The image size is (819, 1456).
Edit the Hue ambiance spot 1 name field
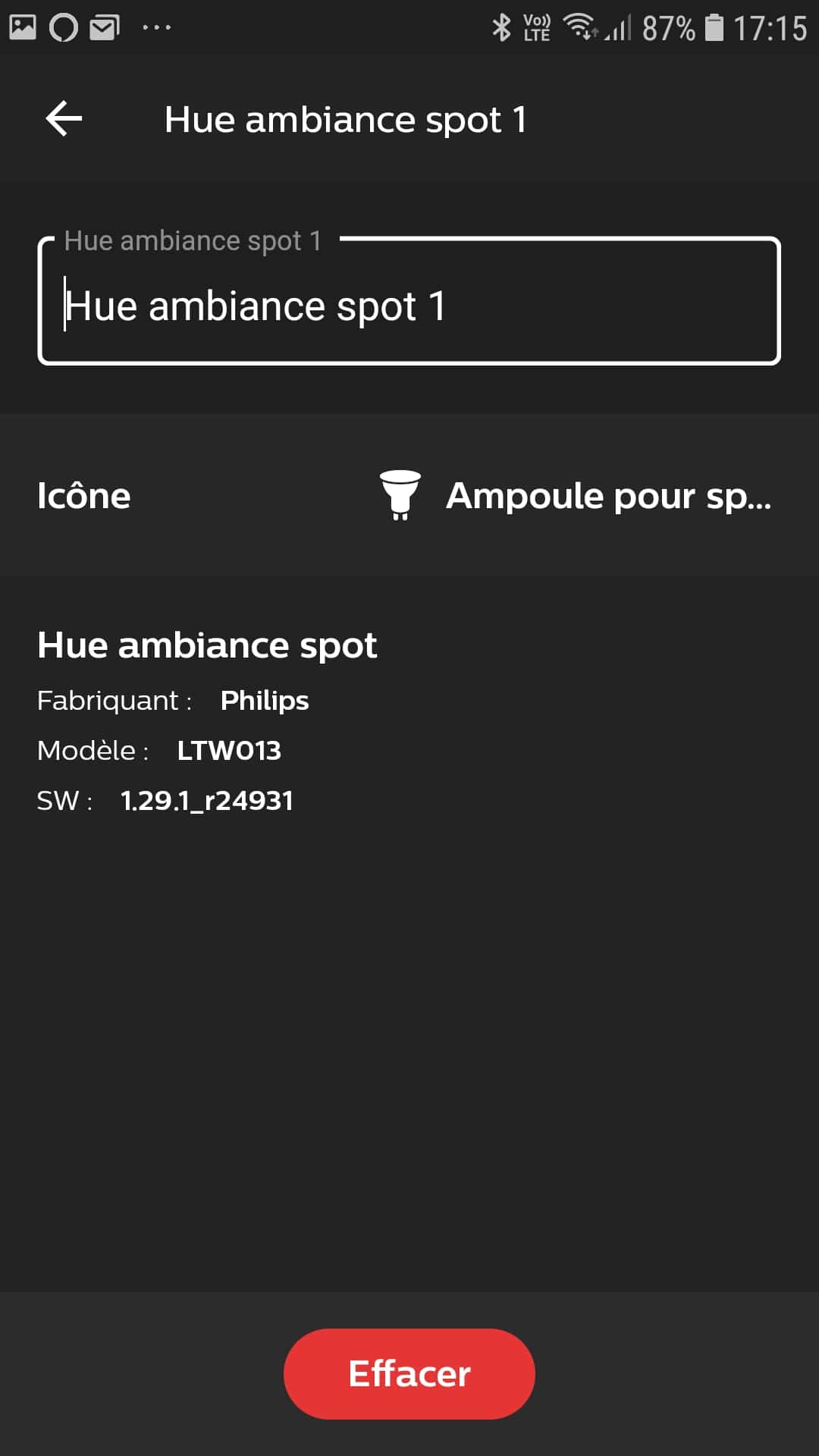(x=409, y=301)
